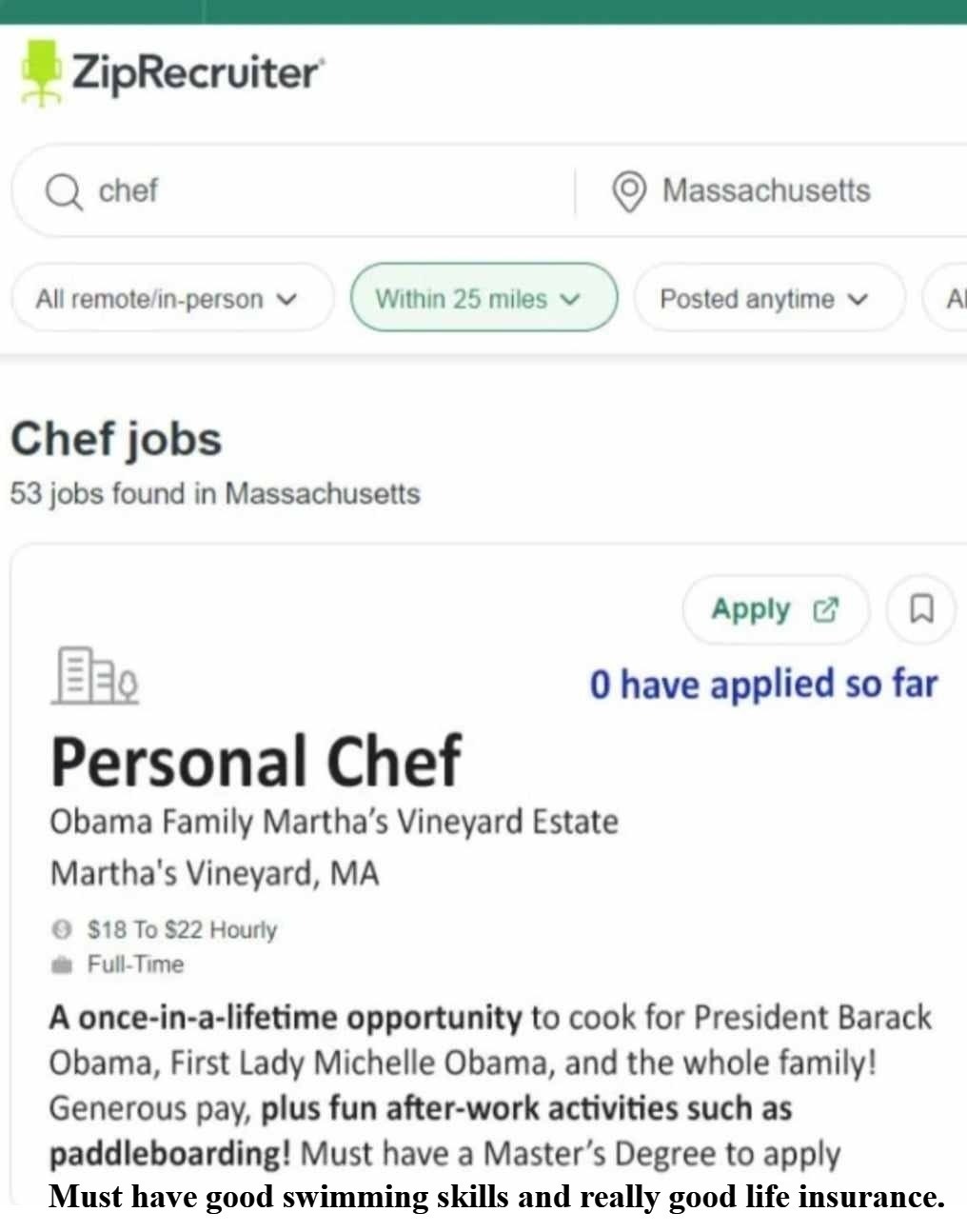Click the ZipRecruiter chair logo icon

pos(40,73)
